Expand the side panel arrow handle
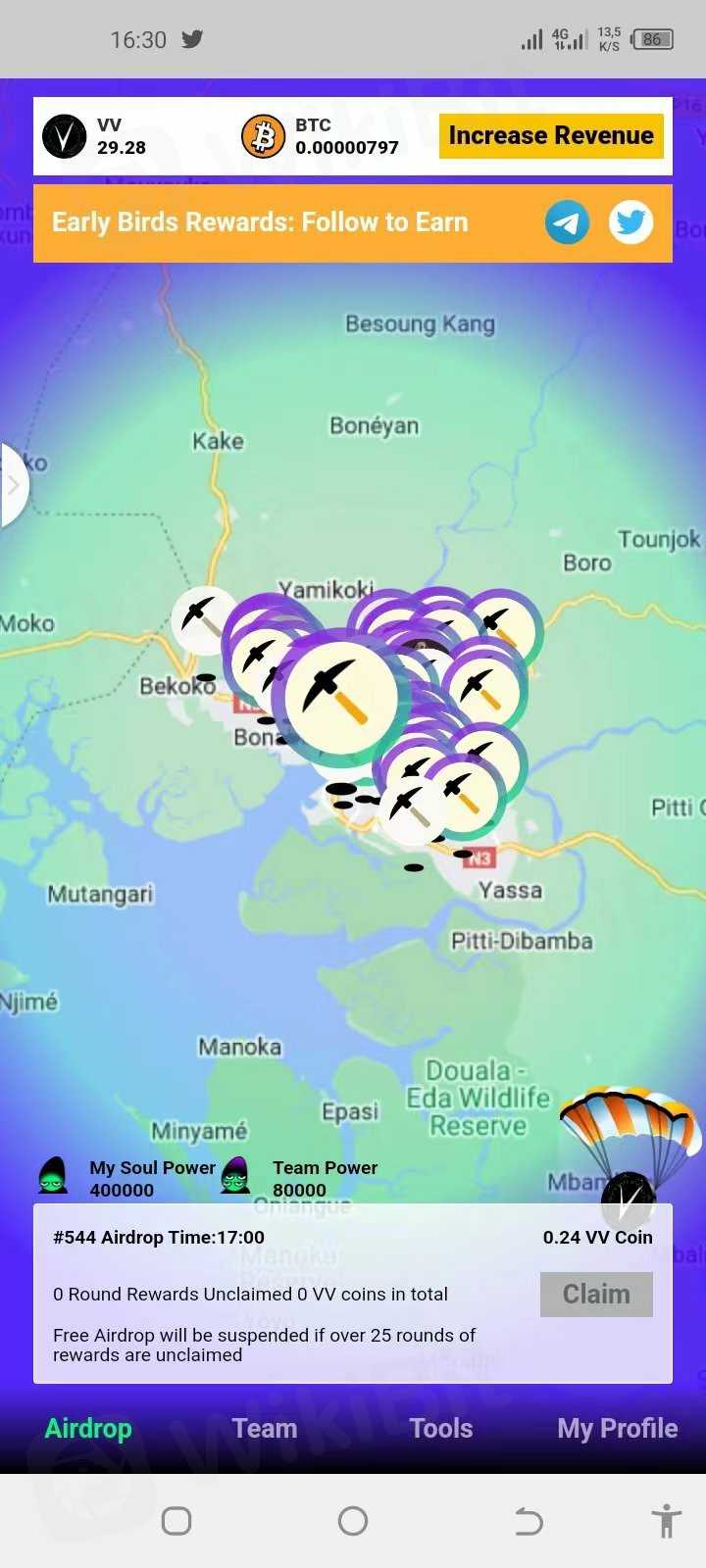Screen dimensions: 706x1568 [x=14, y=485]
